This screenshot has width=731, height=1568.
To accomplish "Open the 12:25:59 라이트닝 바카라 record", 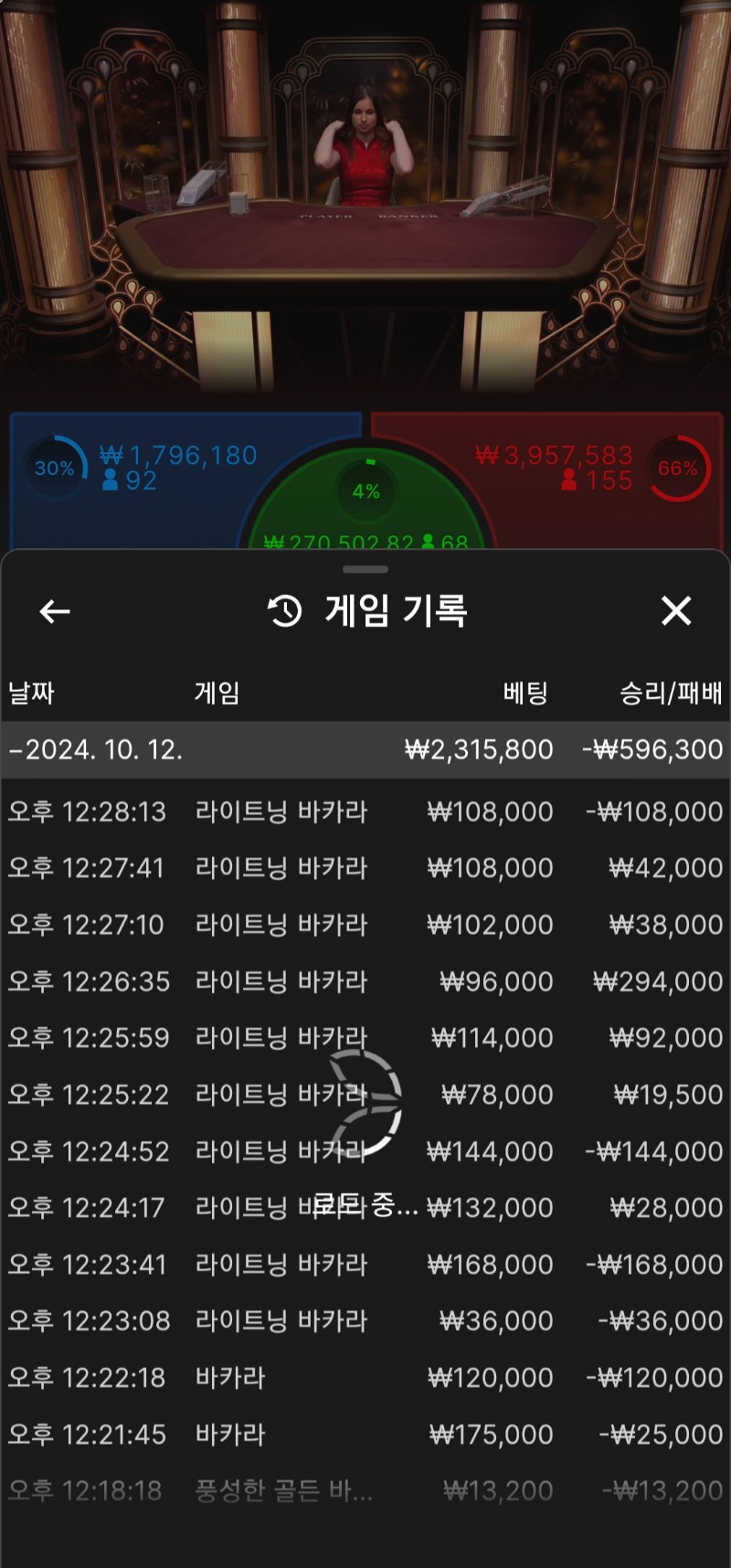I will coord(365,1038).
